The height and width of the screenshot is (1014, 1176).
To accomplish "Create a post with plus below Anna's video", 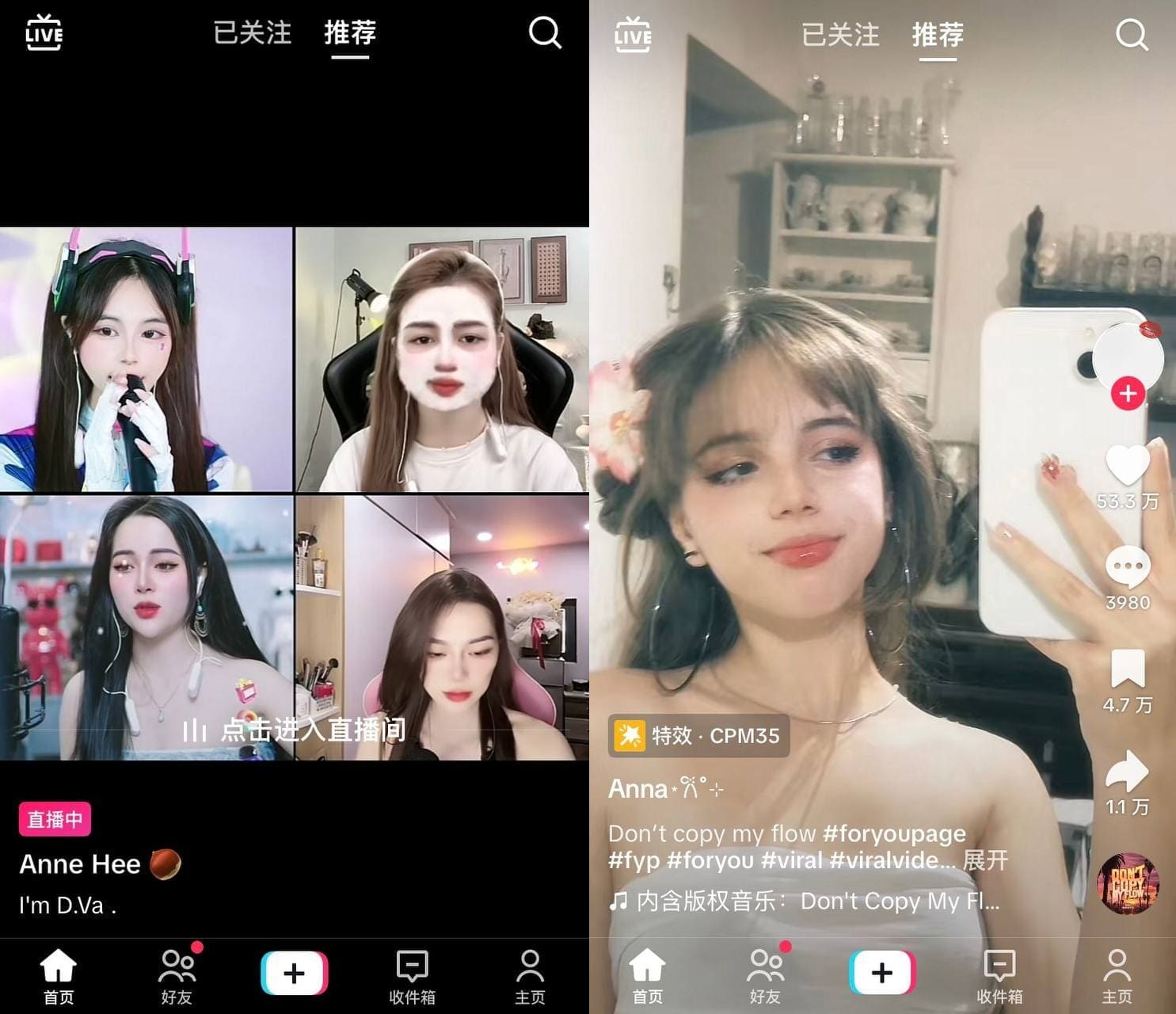I will coord(882,973).
